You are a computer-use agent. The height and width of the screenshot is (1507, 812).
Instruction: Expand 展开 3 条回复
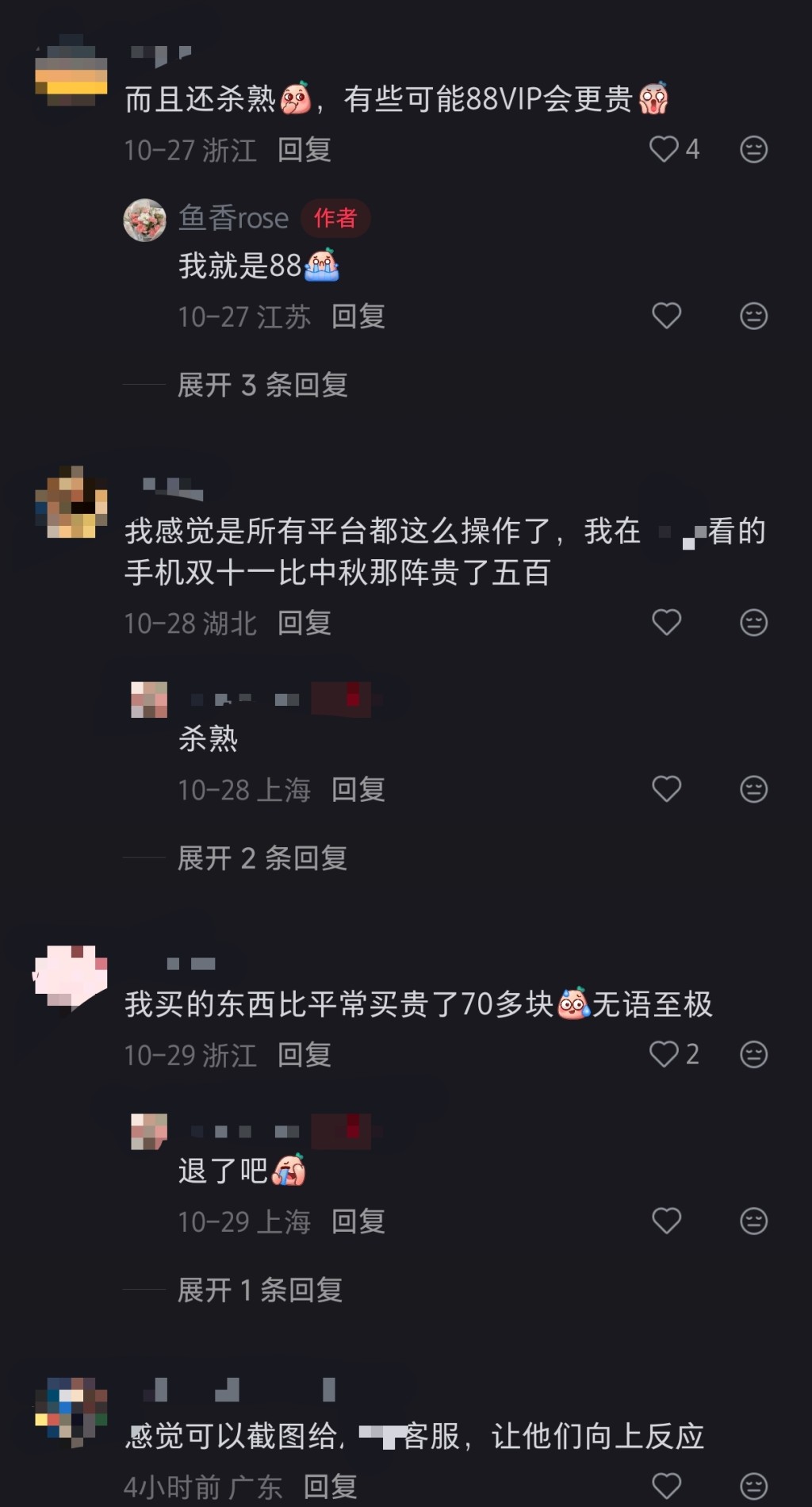262,385
